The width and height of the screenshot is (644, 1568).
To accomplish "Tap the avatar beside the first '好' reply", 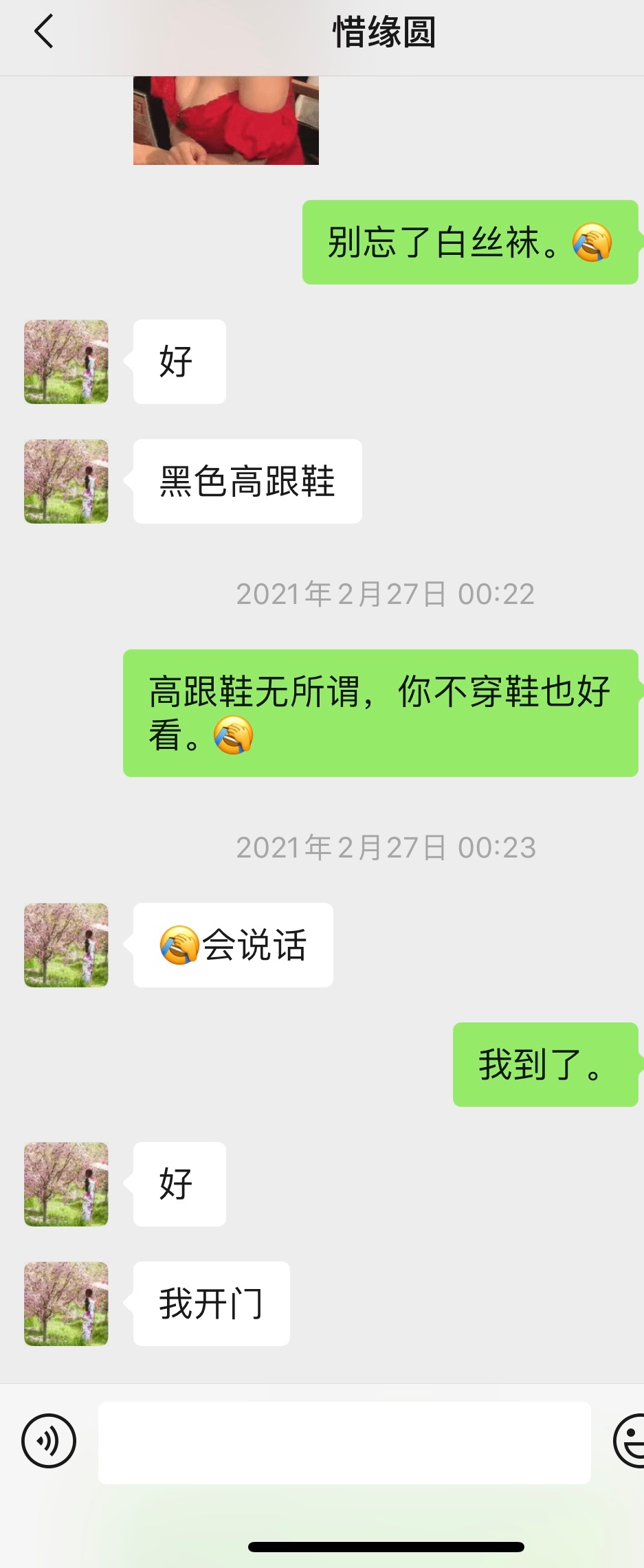I will click(65, 362).
